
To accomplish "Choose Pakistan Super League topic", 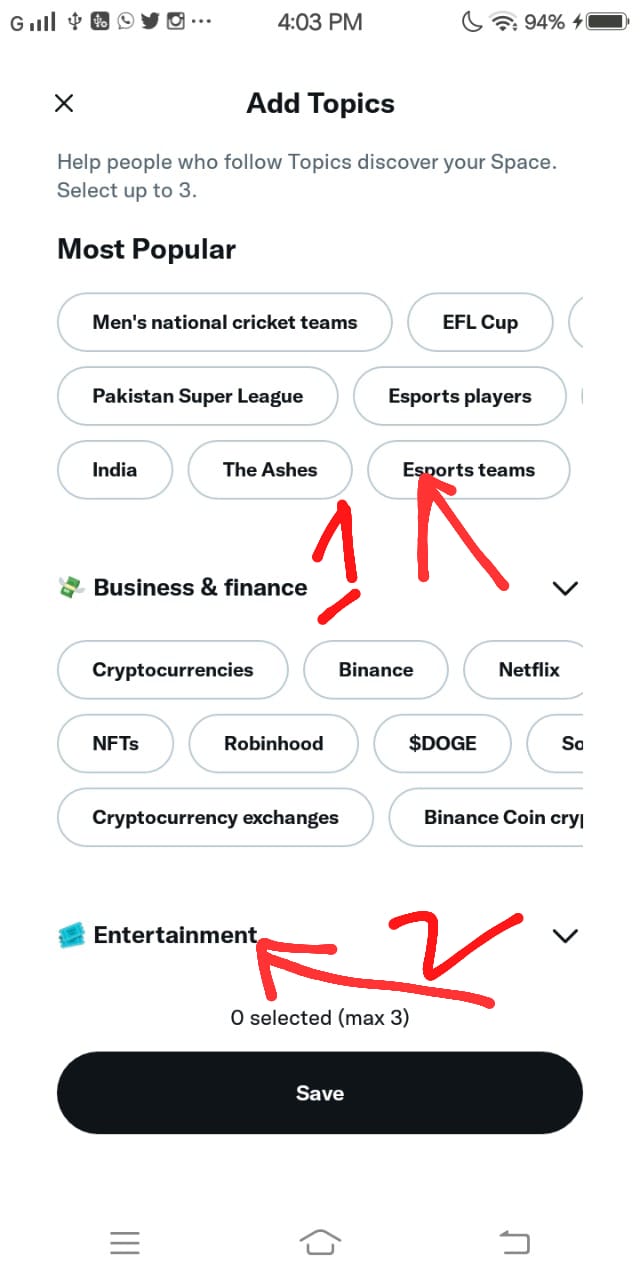I will click(198, 396).
